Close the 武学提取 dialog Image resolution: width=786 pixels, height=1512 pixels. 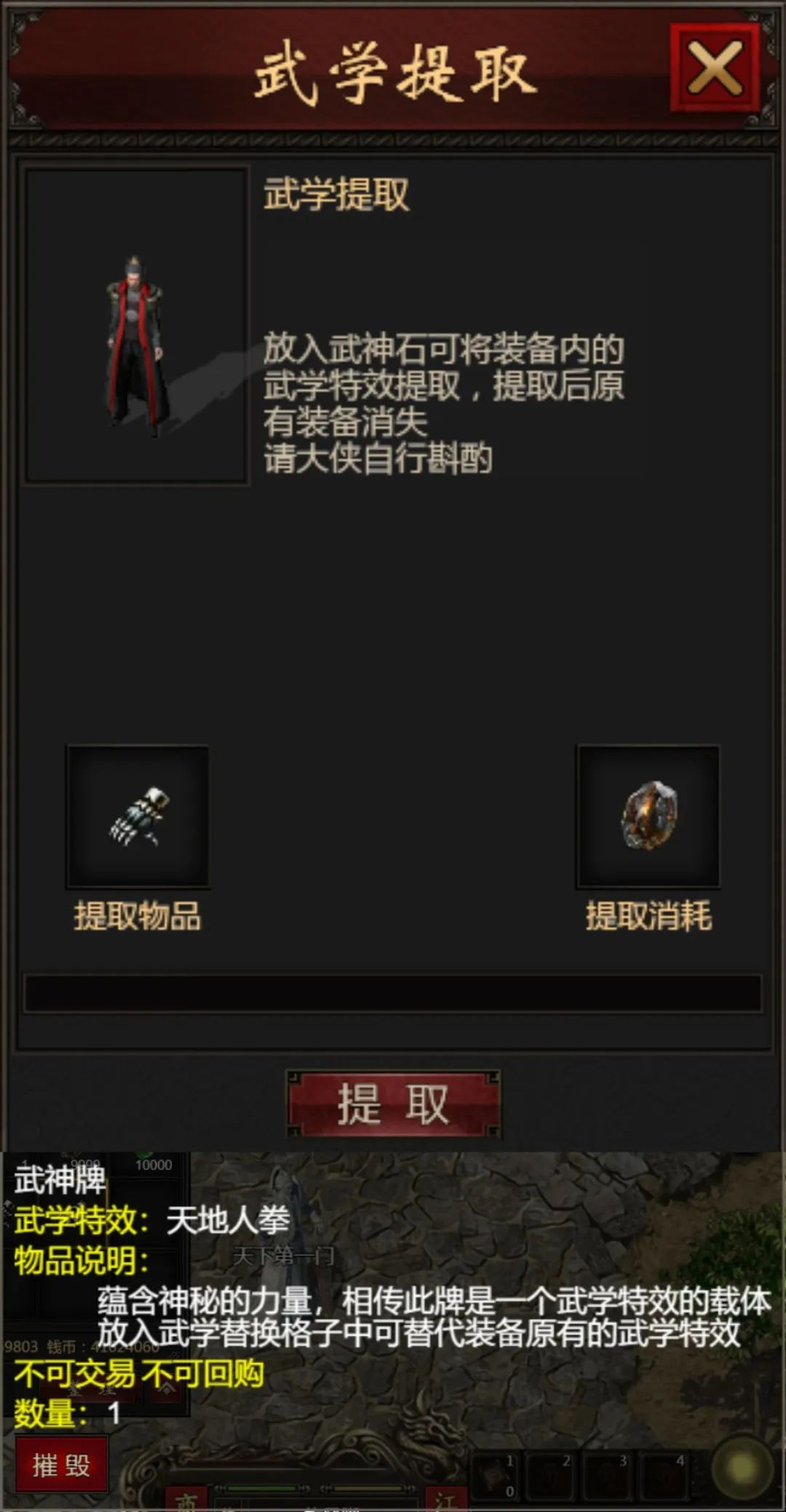pyautogui.click(x=715, y=68)
